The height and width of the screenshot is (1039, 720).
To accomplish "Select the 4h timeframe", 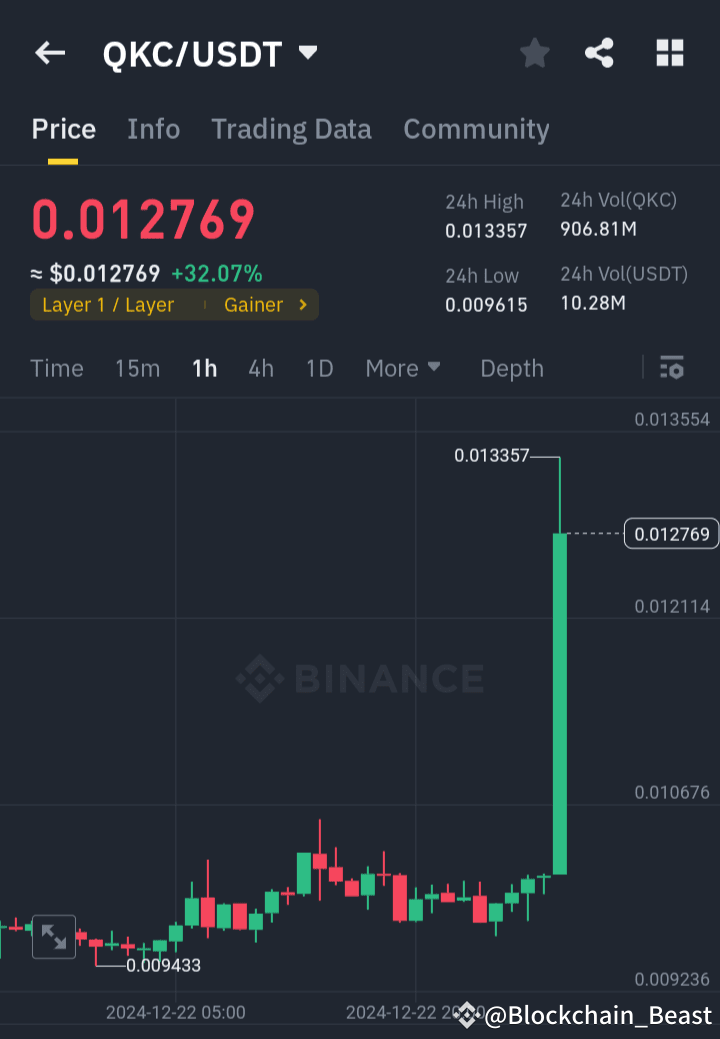I will point(260,368).
